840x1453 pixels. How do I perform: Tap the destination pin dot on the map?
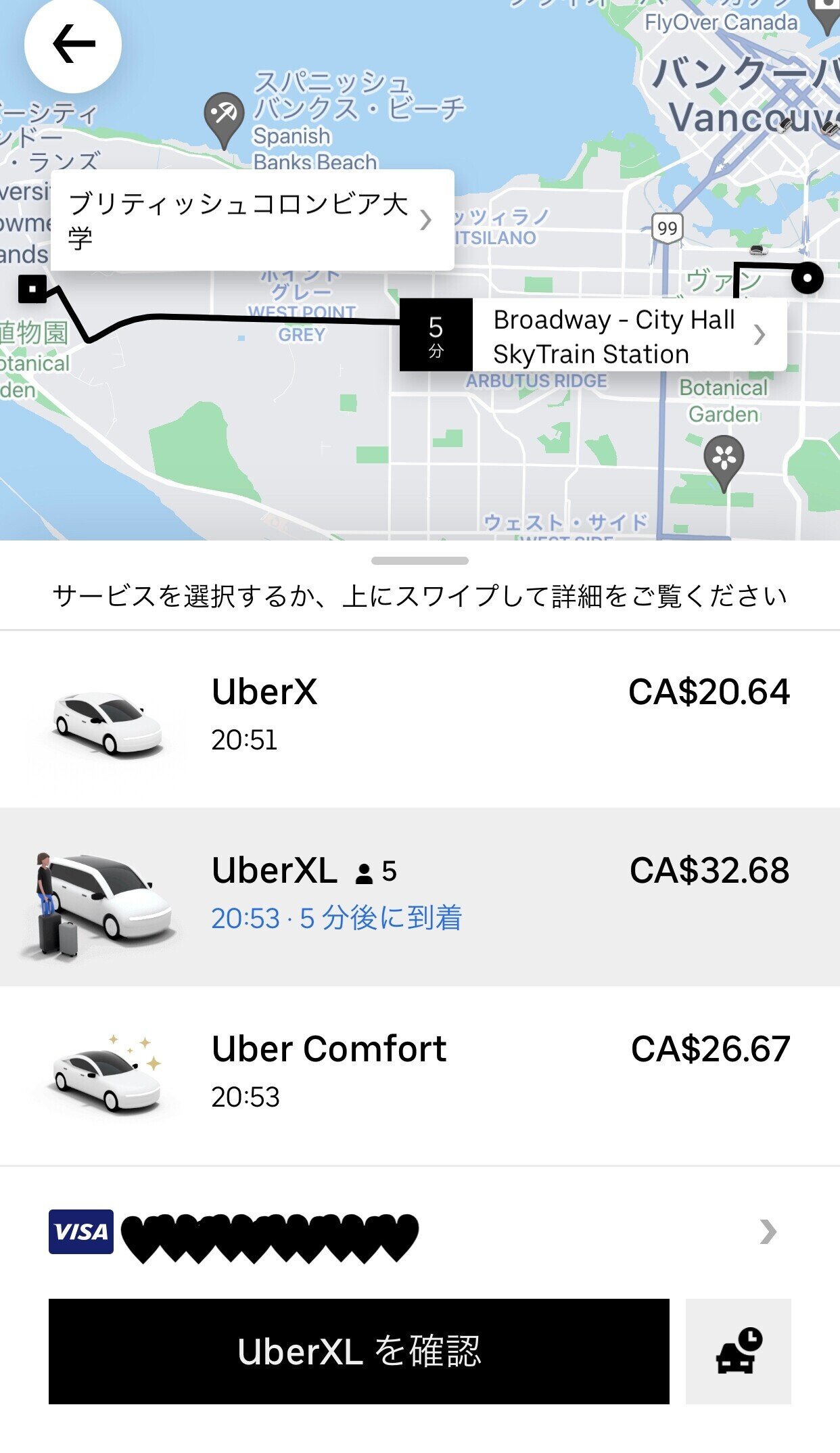coord(809,277)
